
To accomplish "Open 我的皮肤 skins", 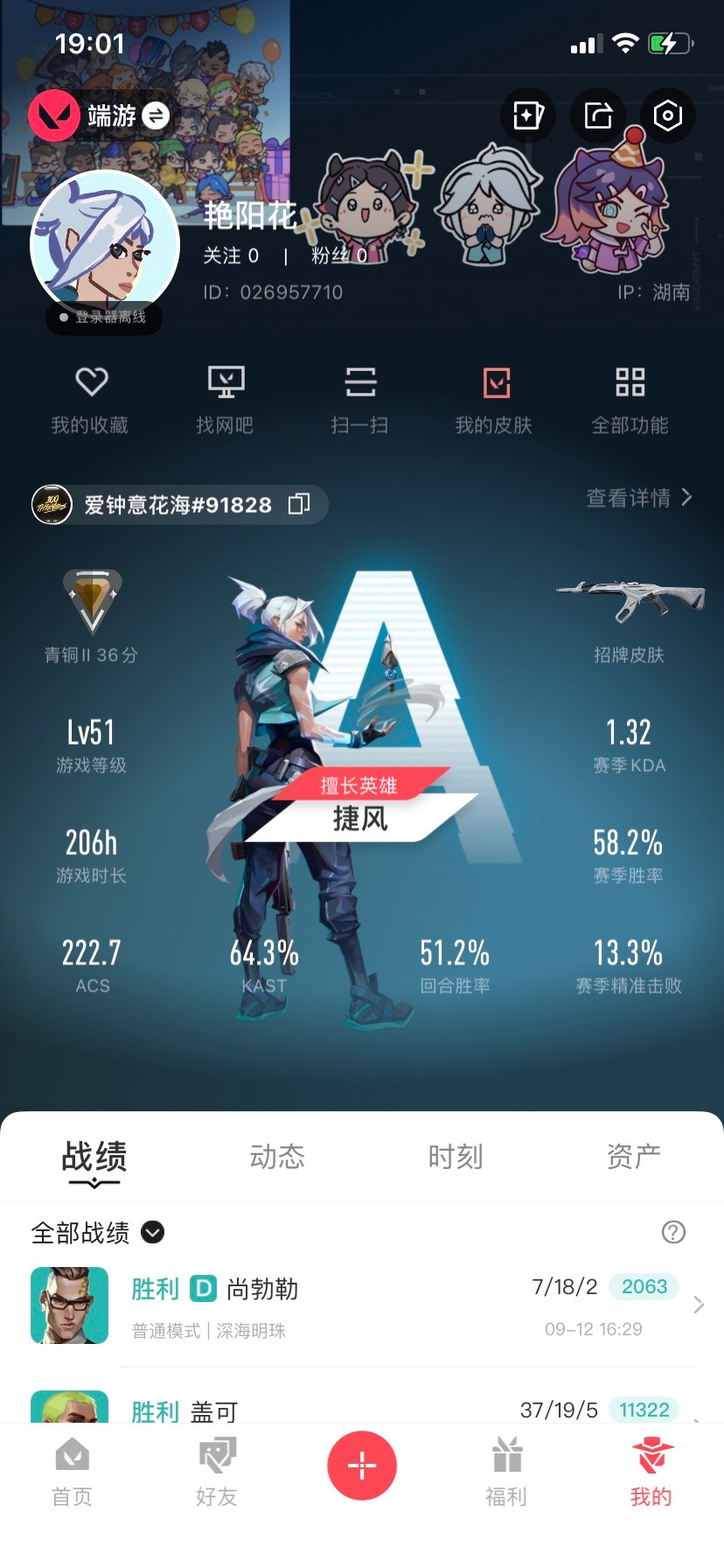I will pyautogui.click(x=494, y=399).
